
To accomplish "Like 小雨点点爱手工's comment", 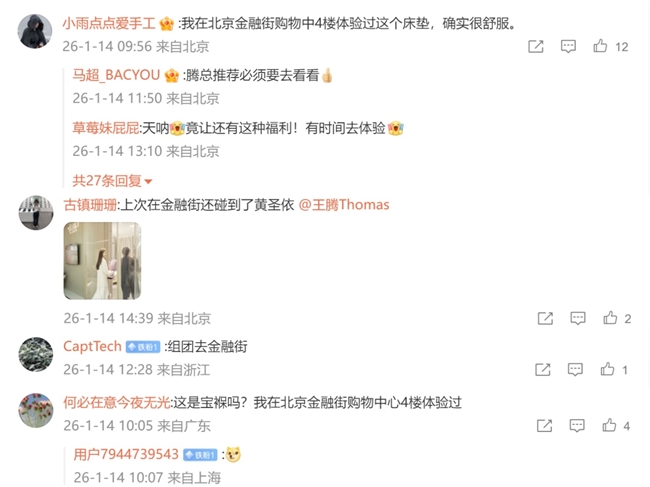I will click(600, 46).
